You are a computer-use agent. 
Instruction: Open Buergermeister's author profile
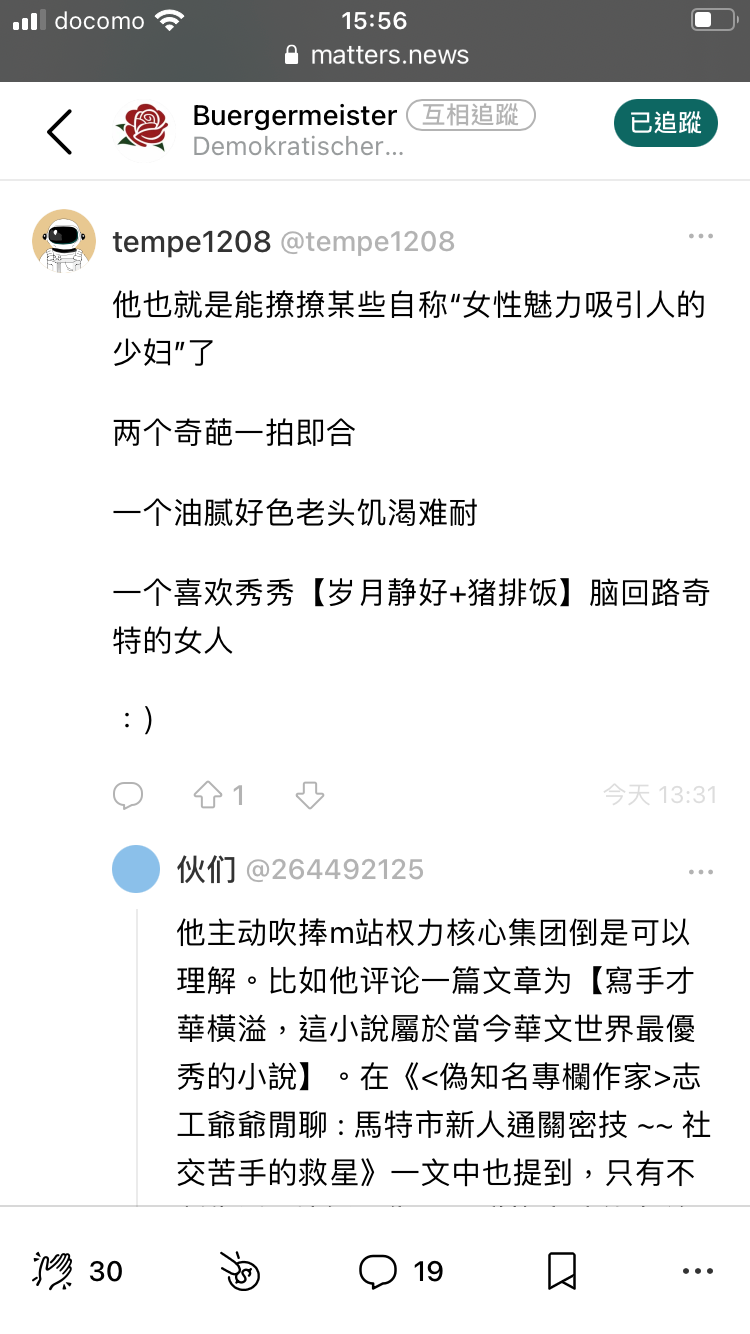pyautogui.click(x=294, y=116)
